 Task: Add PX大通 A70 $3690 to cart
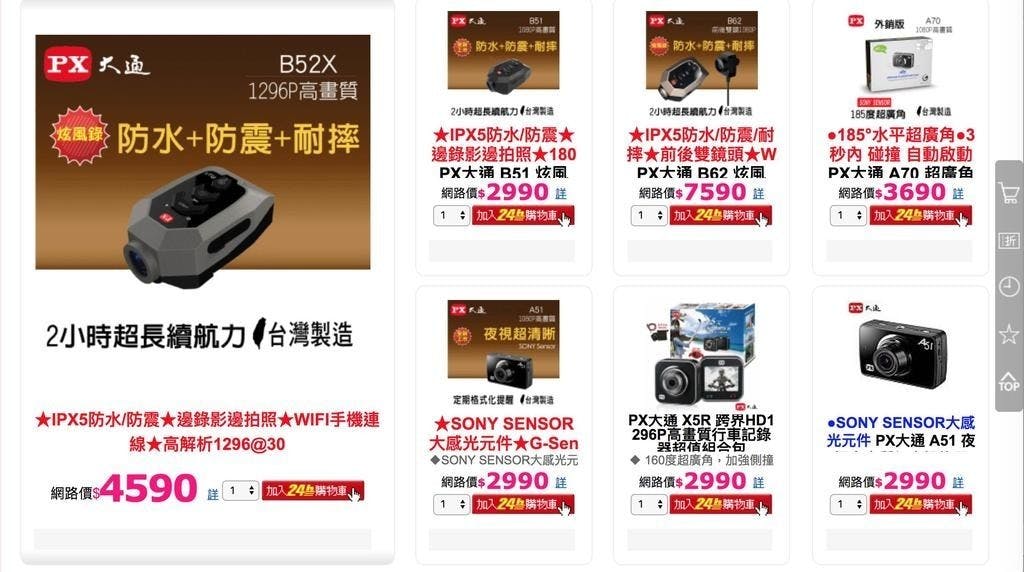point(920,216)
